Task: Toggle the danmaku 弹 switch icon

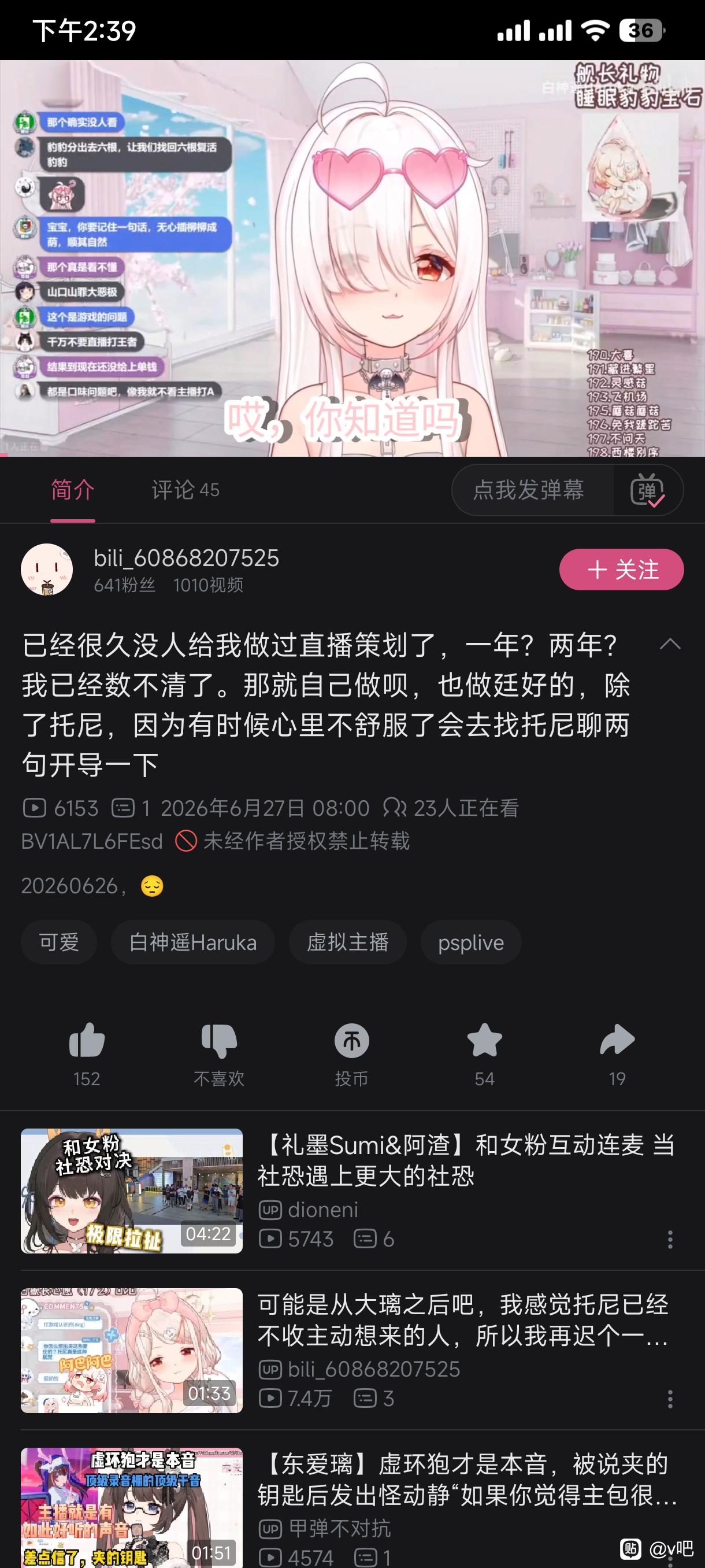Action: (x=647, y=490)
